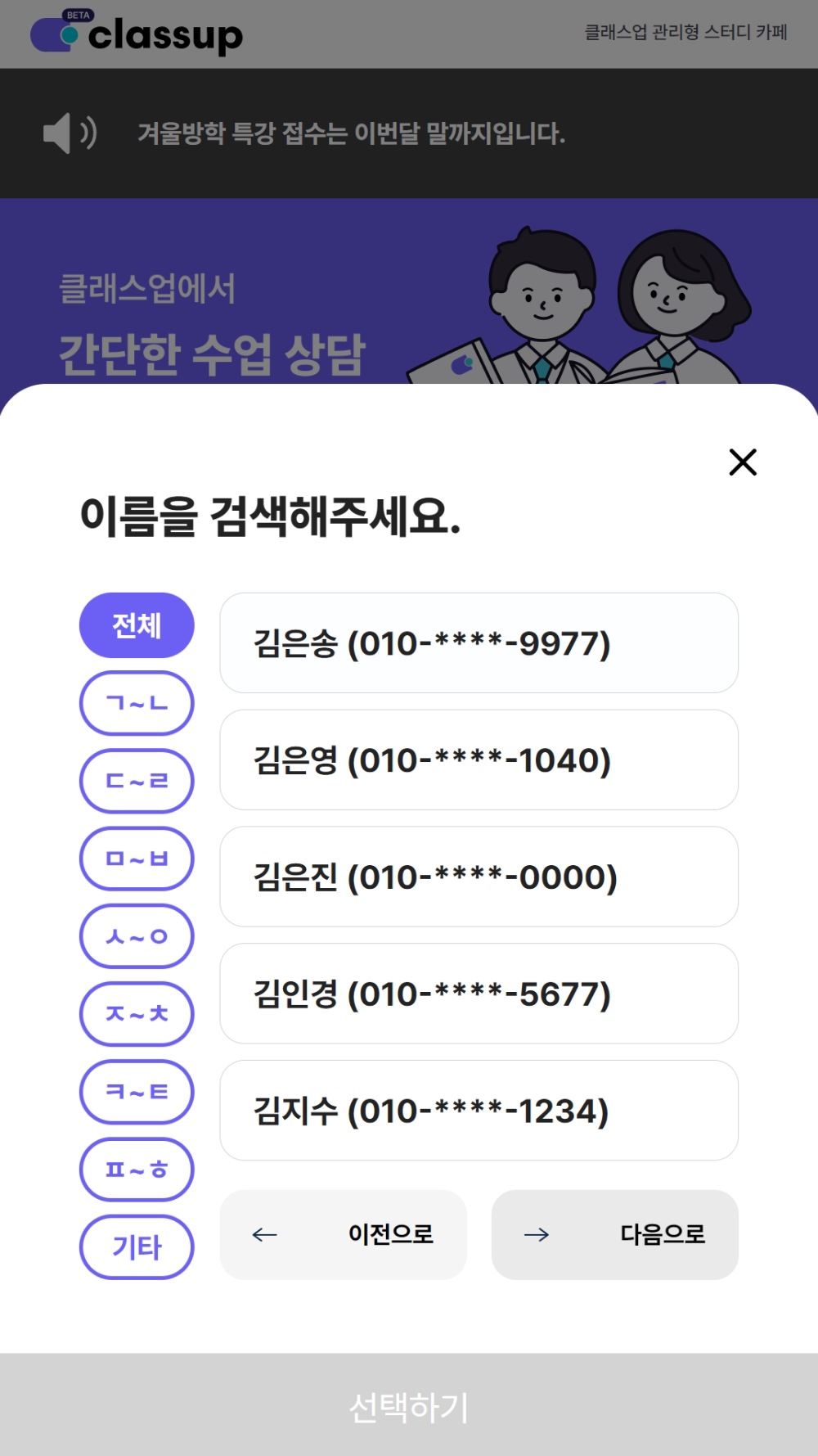Screen dimensions: 818x1456
Task: Filter names by ㅋ~ㅌ
Action: pyautogui.click(x=137, y=1092)
